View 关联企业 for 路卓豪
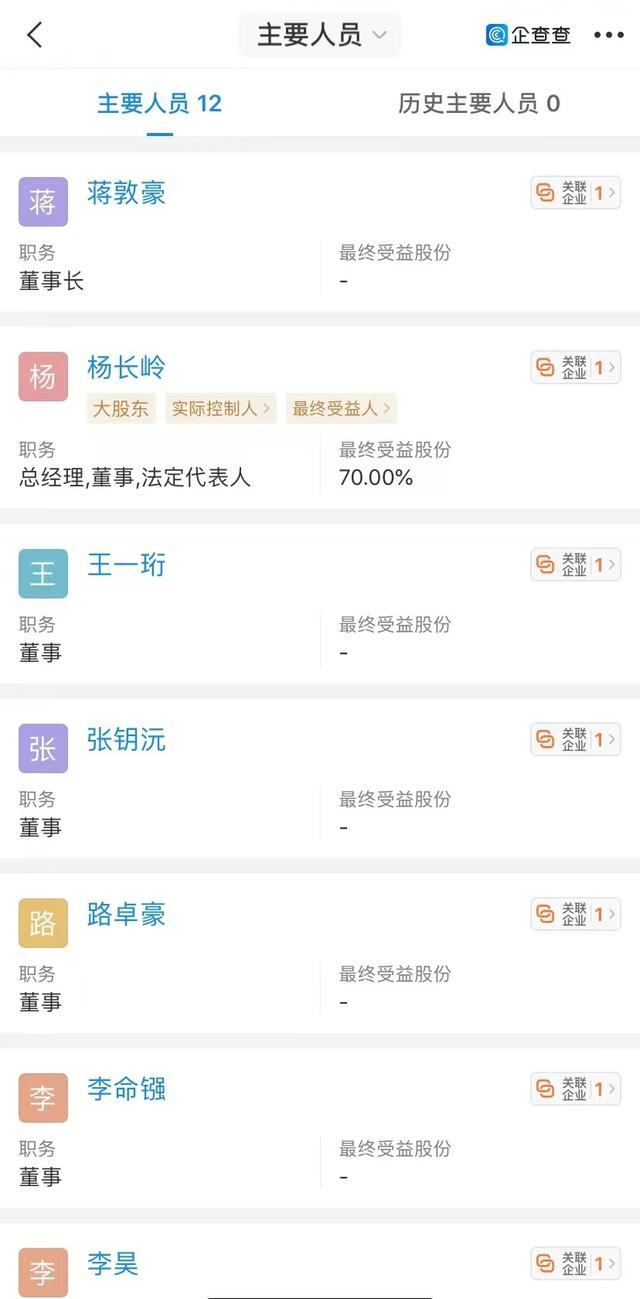 pyautogui.click(x=575, y=914)
